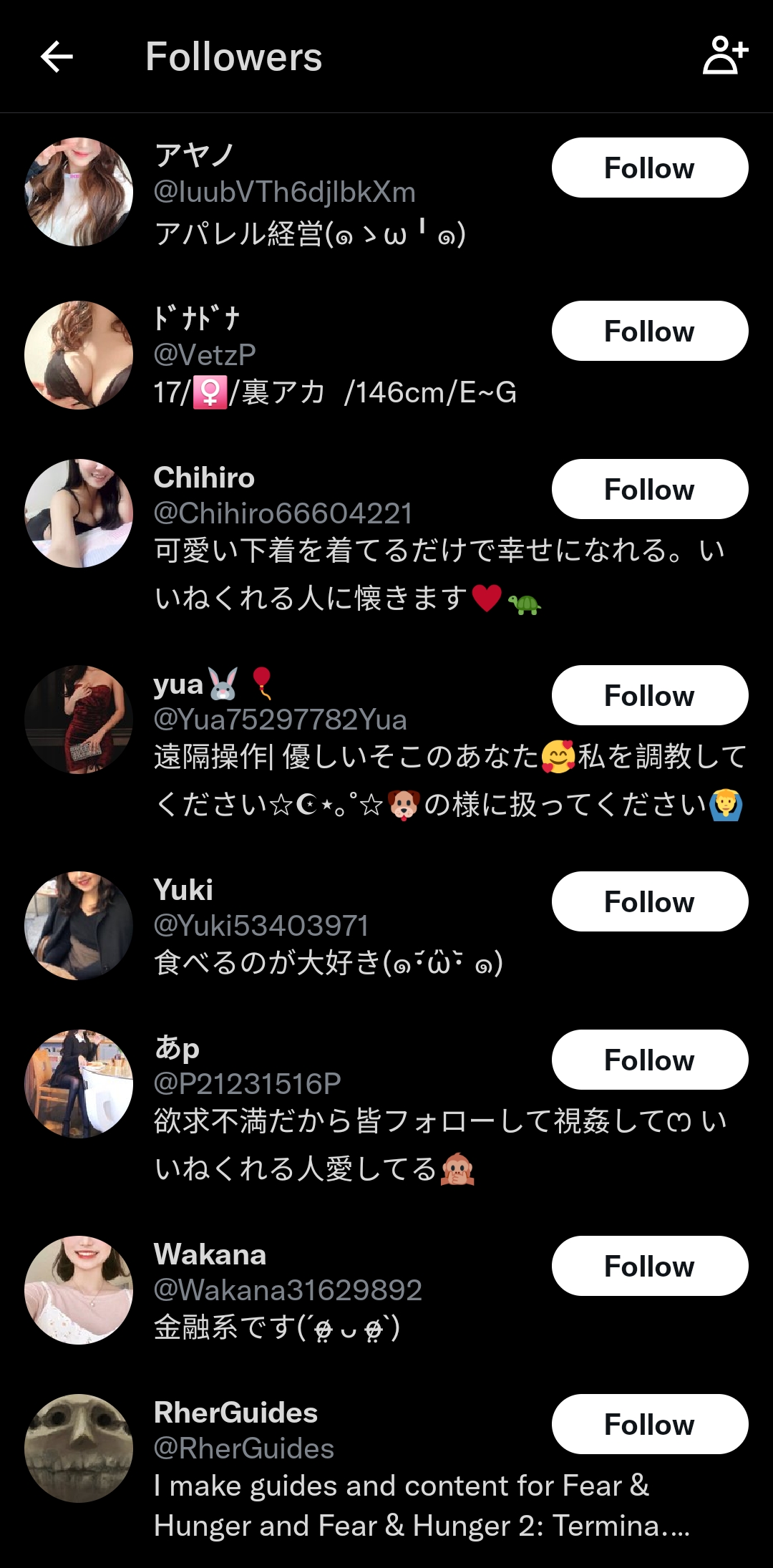Screen dimensions: 773x1568
Task: Follow yua @Yua75297782Yua
Action: [650, 695]
